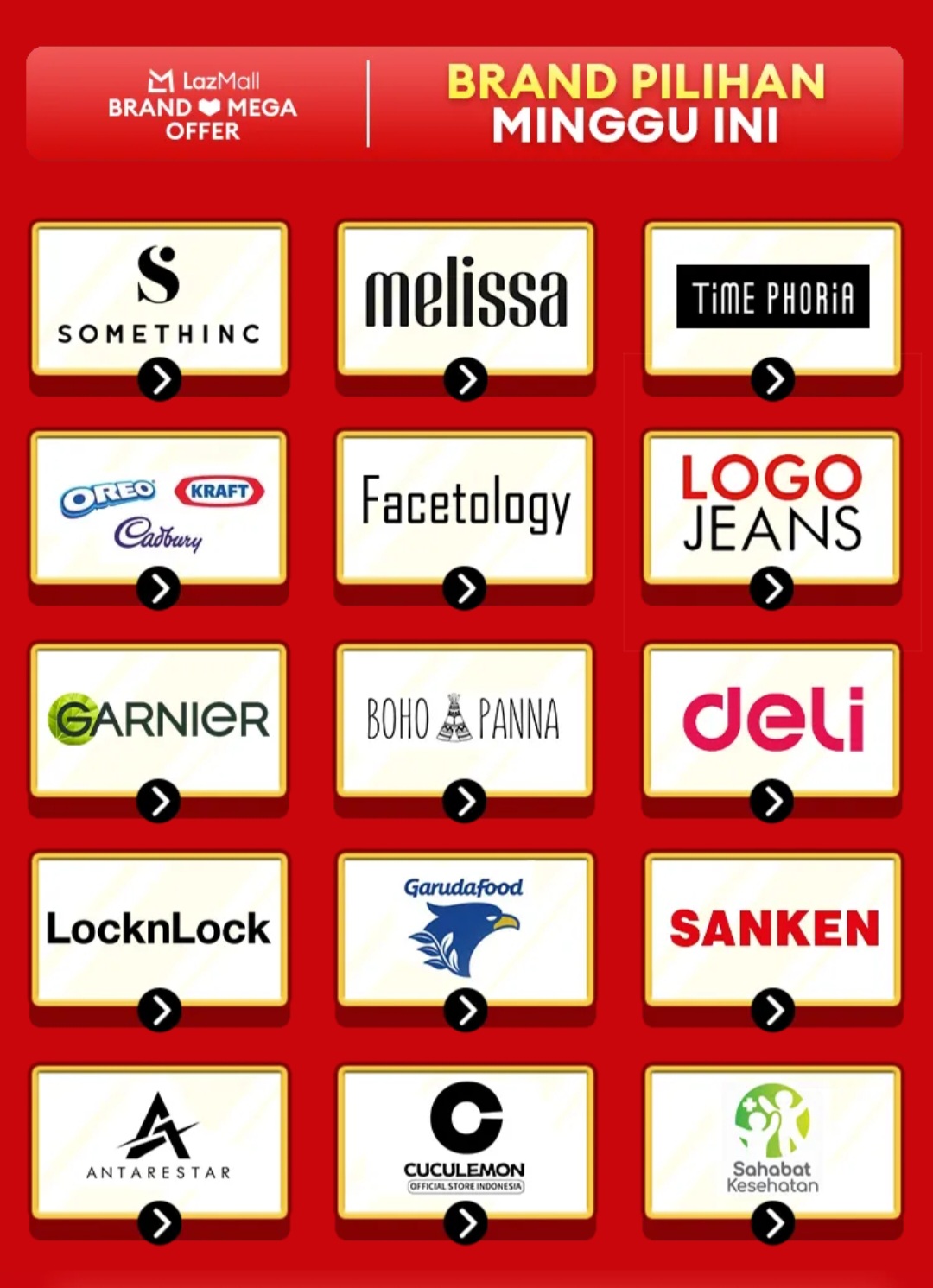View the Time Phoria brand offers
The image size is (933, 1288).
pos(772,298)
